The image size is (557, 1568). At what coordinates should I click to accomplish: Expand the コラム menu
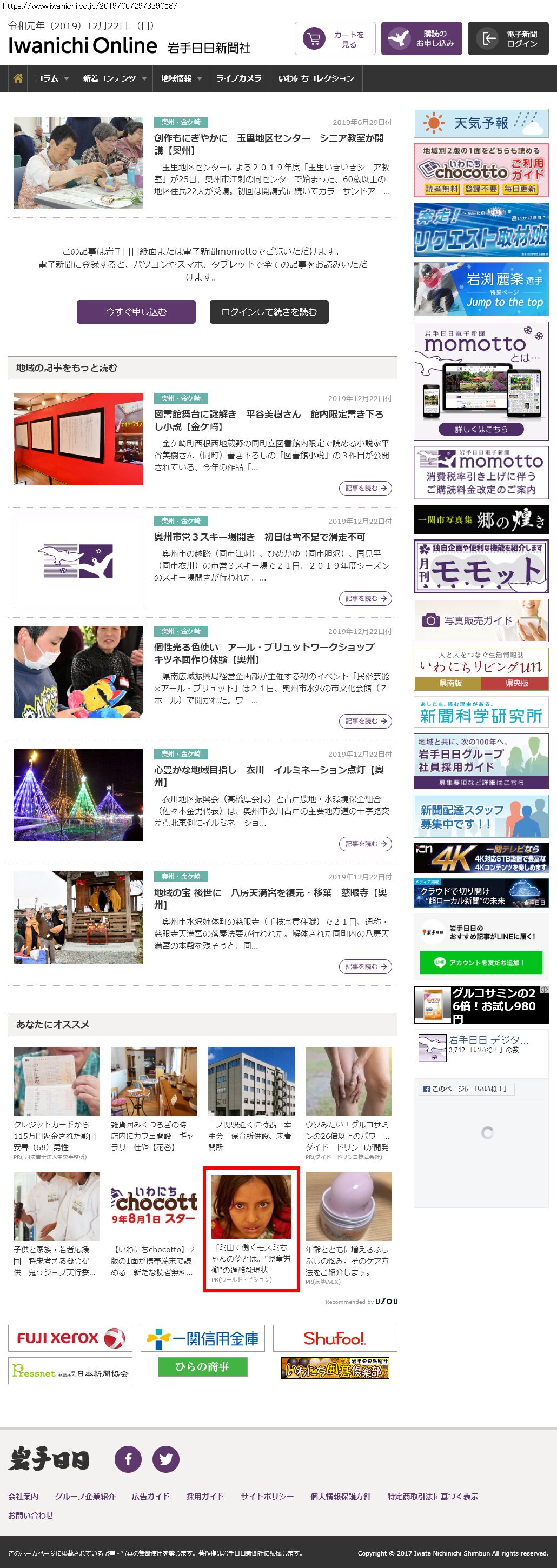(x=51, y=78)
